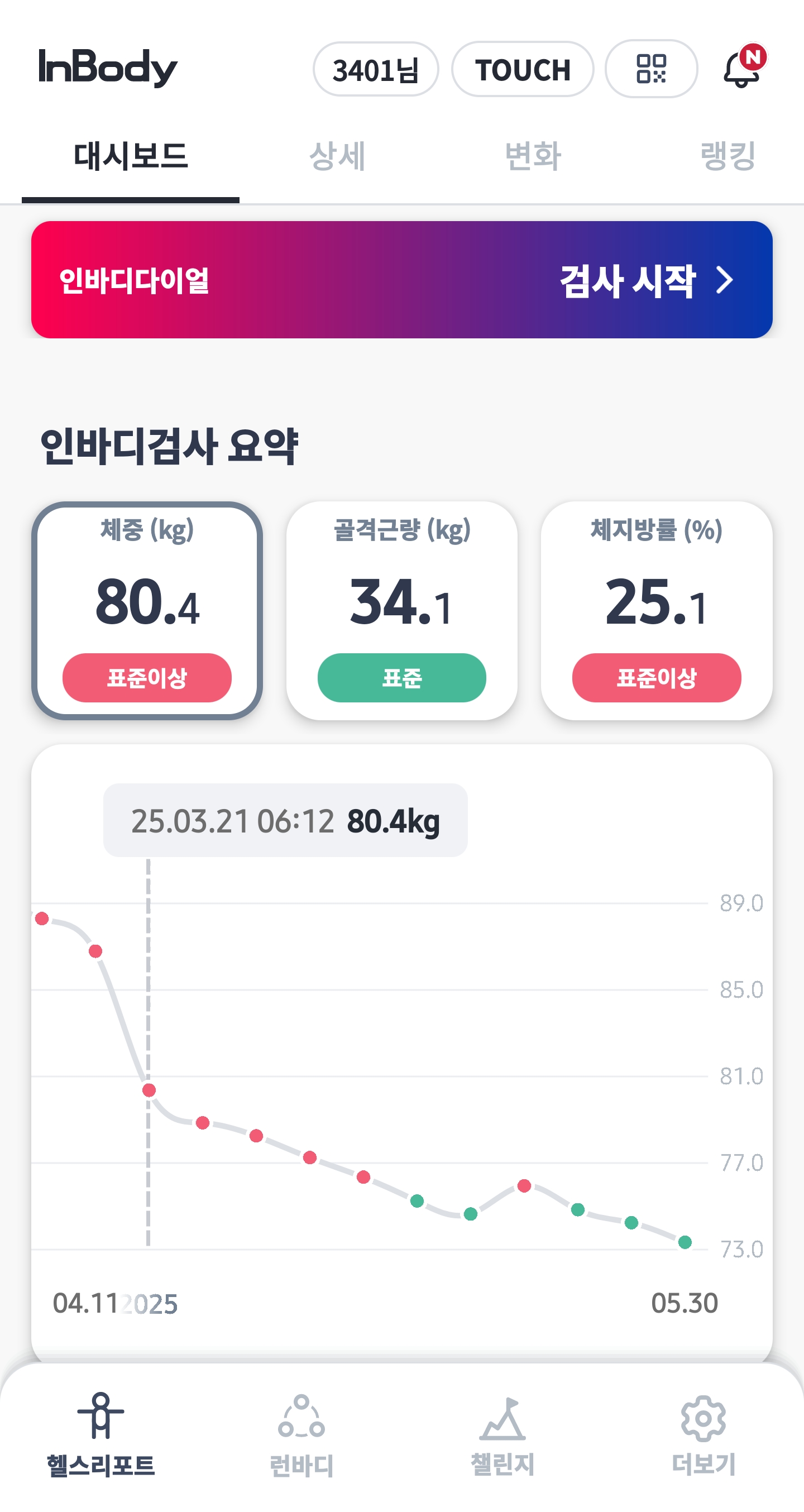The image size is (804, 1512).
Task: Select the 대시보드 tab
Action: click(x=130, y=156)
